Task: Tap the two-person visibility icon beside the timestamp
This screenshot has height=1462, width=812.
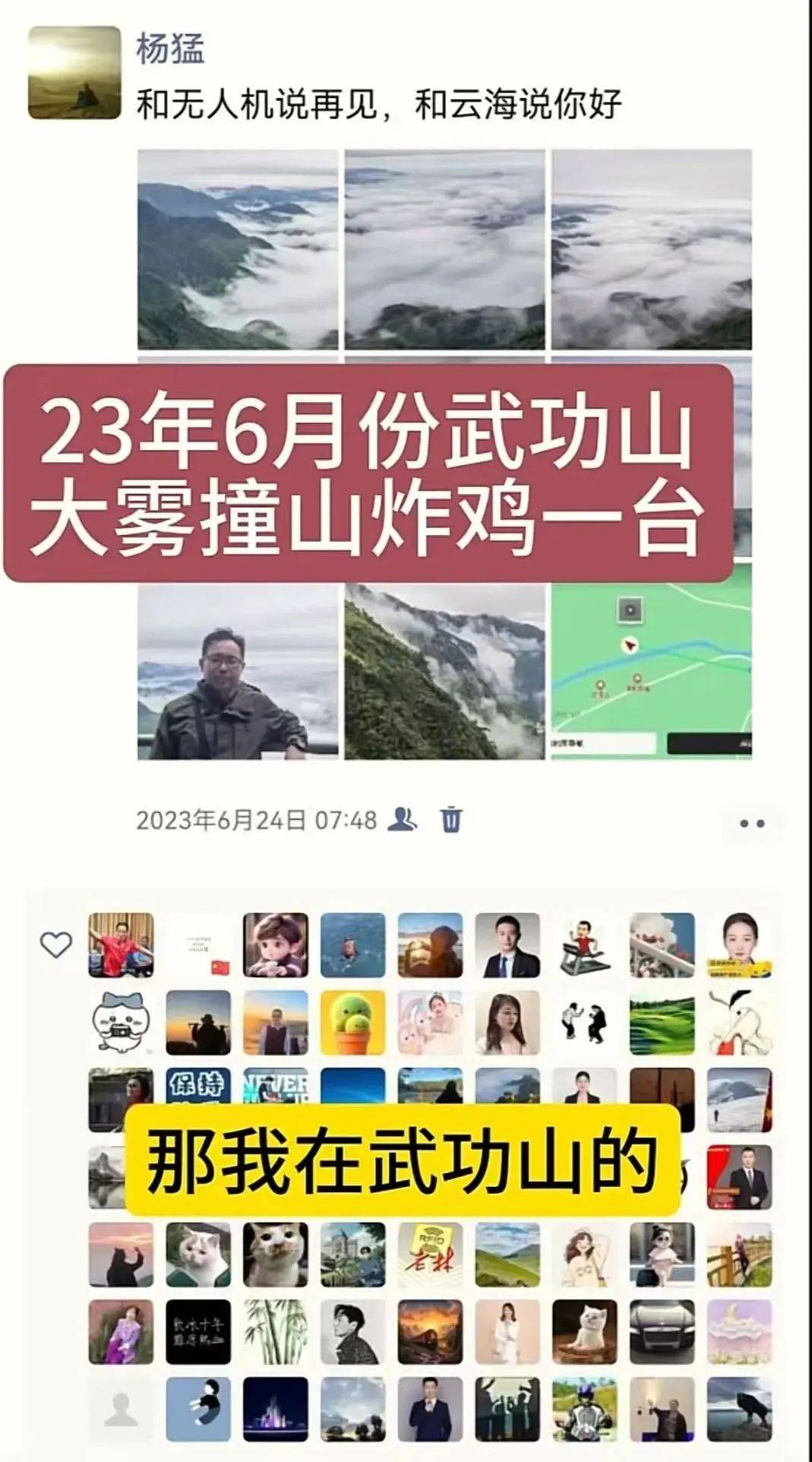Action: coord(404,819)
